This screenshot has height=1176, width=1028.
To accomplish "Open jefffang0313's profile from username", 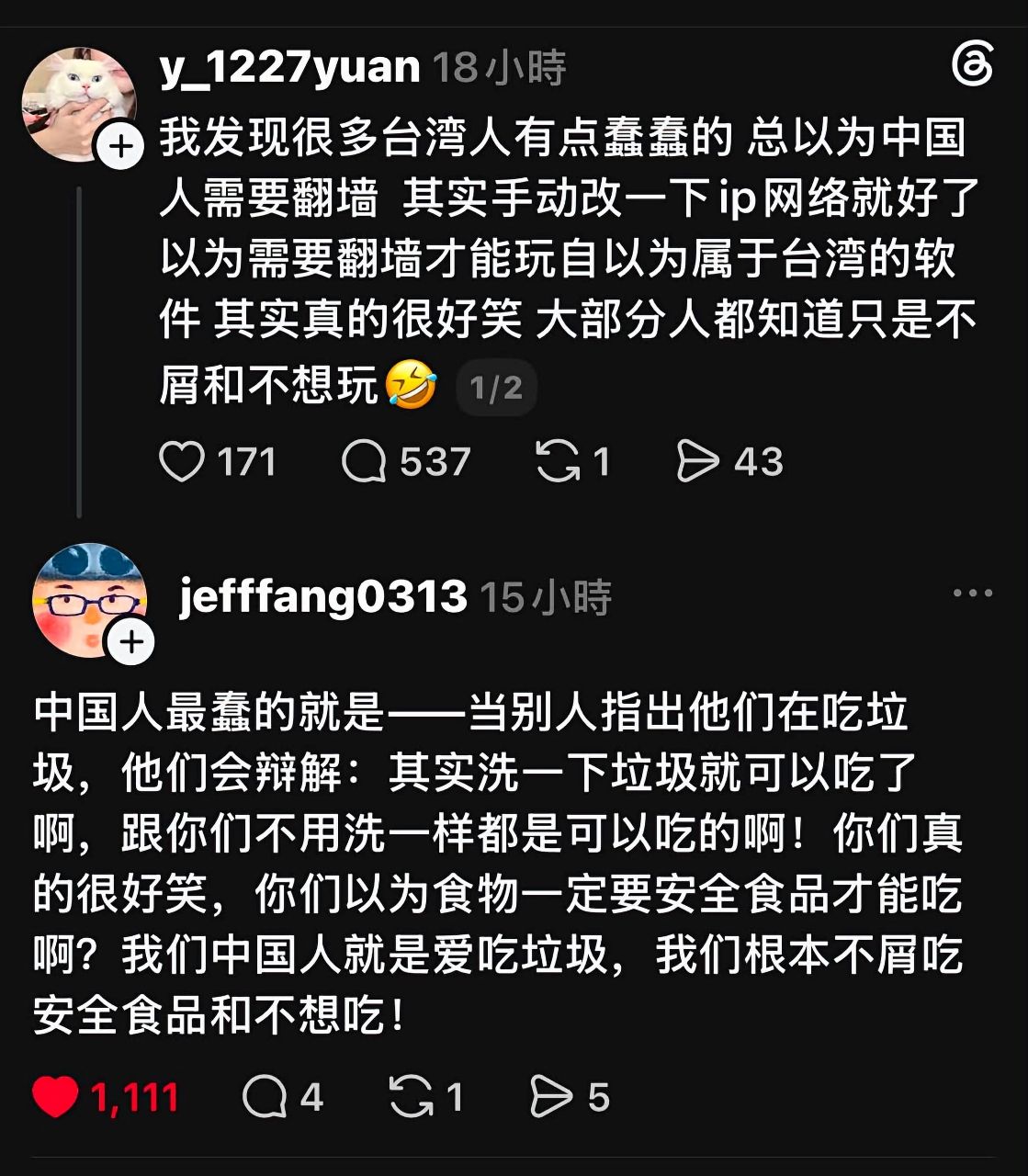I will click(x=323, y=597).
